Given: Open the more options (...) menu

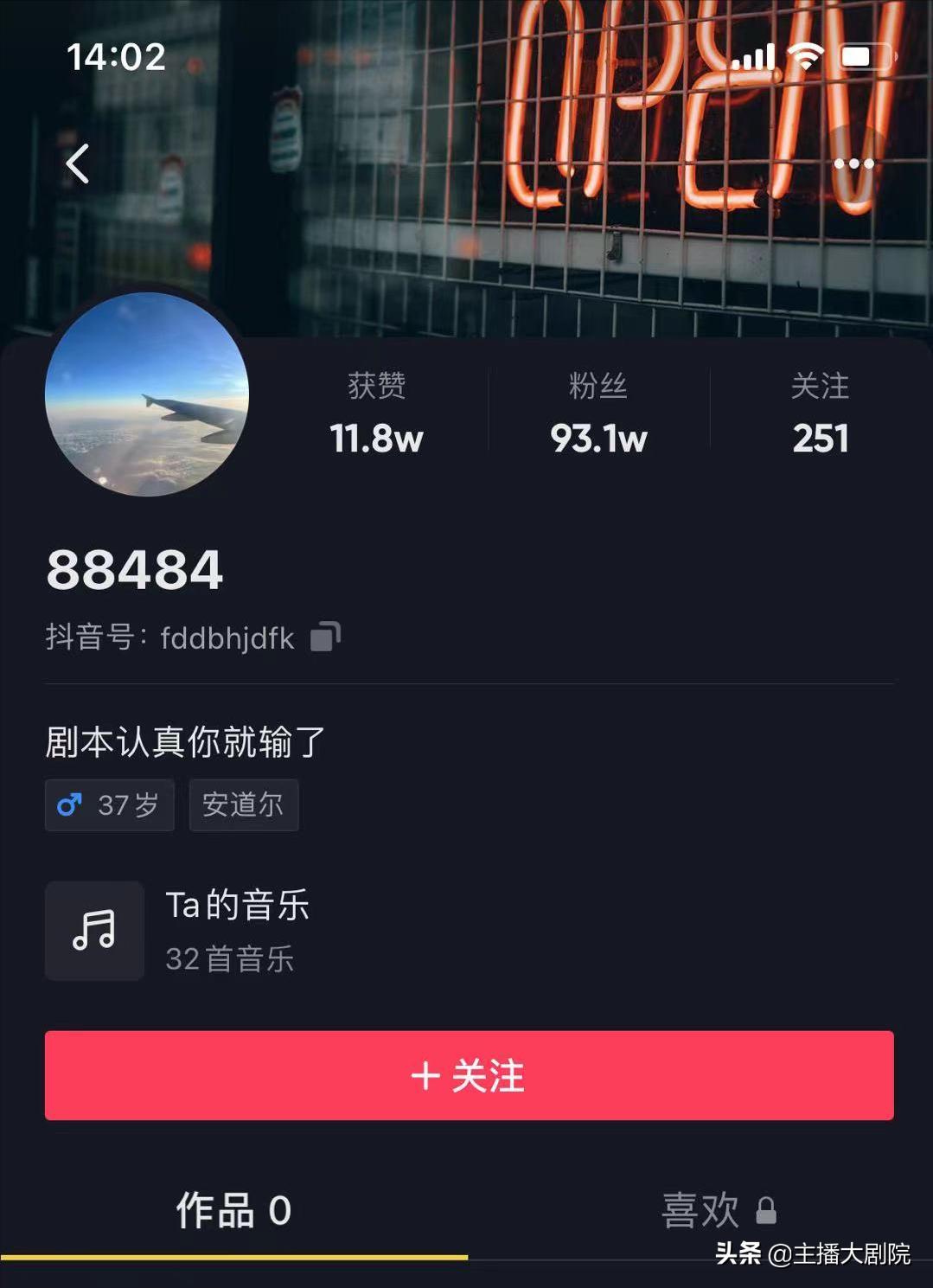Looking at the screenshot, I should click(x=855, y=163).
